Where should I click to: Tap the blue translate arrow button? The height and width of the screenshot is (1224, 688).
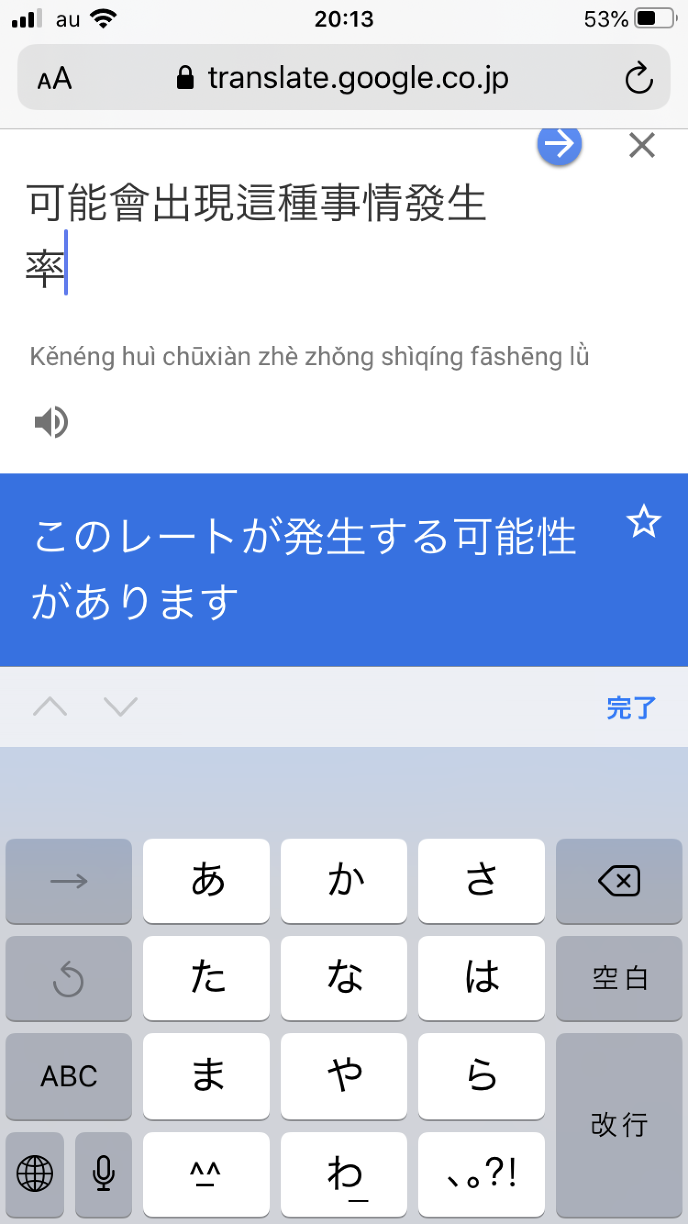(x=560, y=145)
